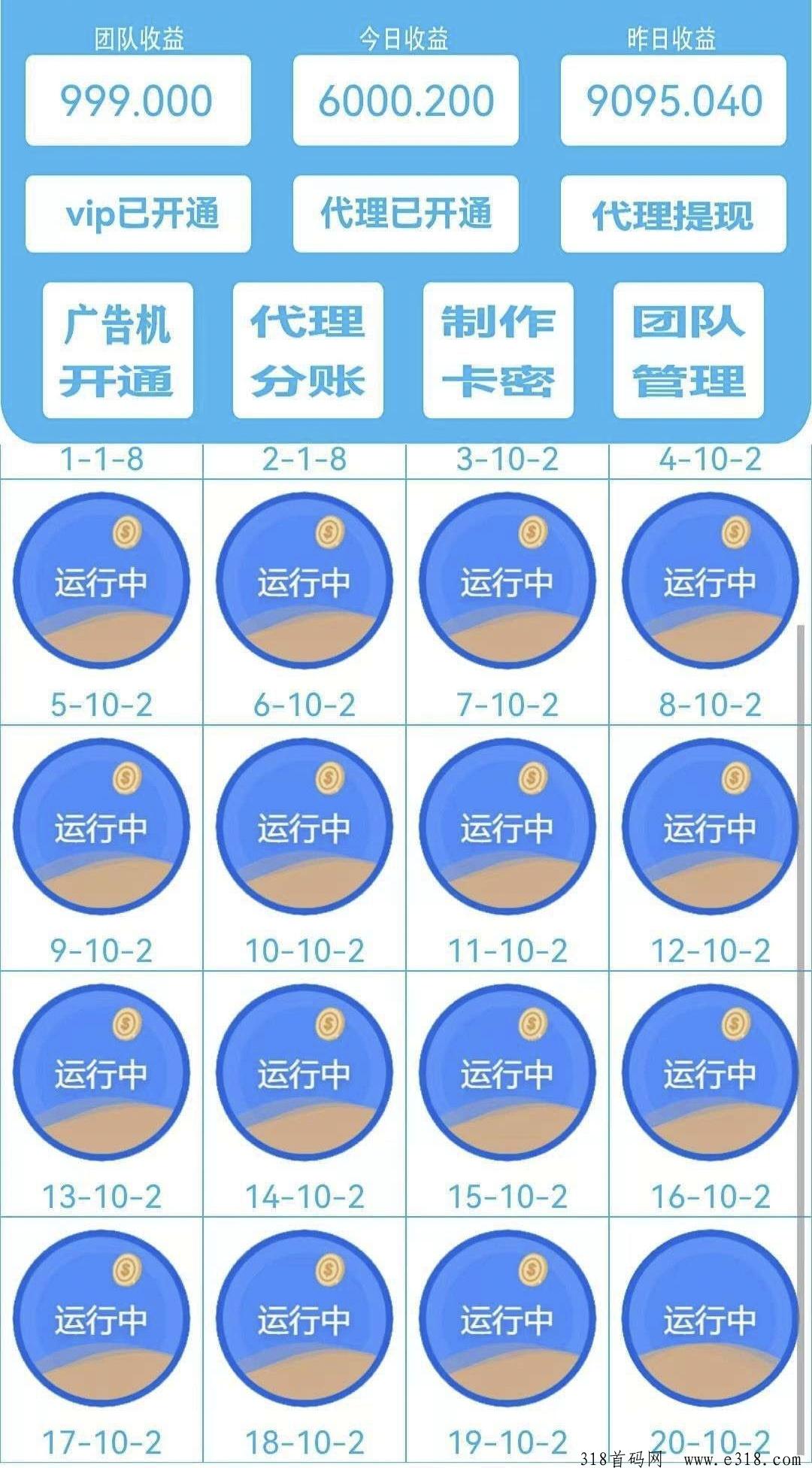
Task: Go to 代理分账
Action: coord(308,350)
